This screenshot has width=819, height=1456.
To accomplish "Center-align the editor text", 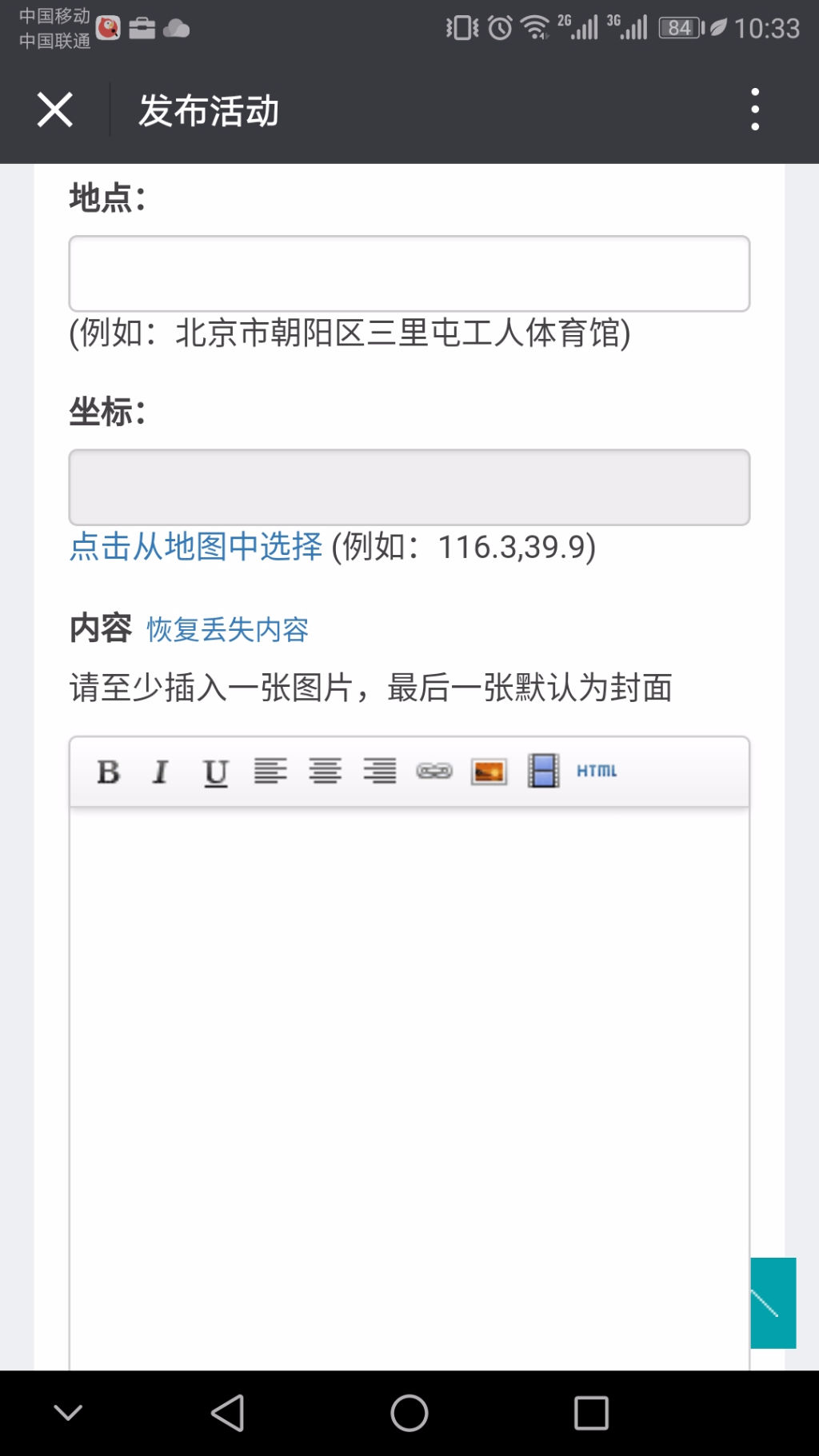I will click(325, 772).
